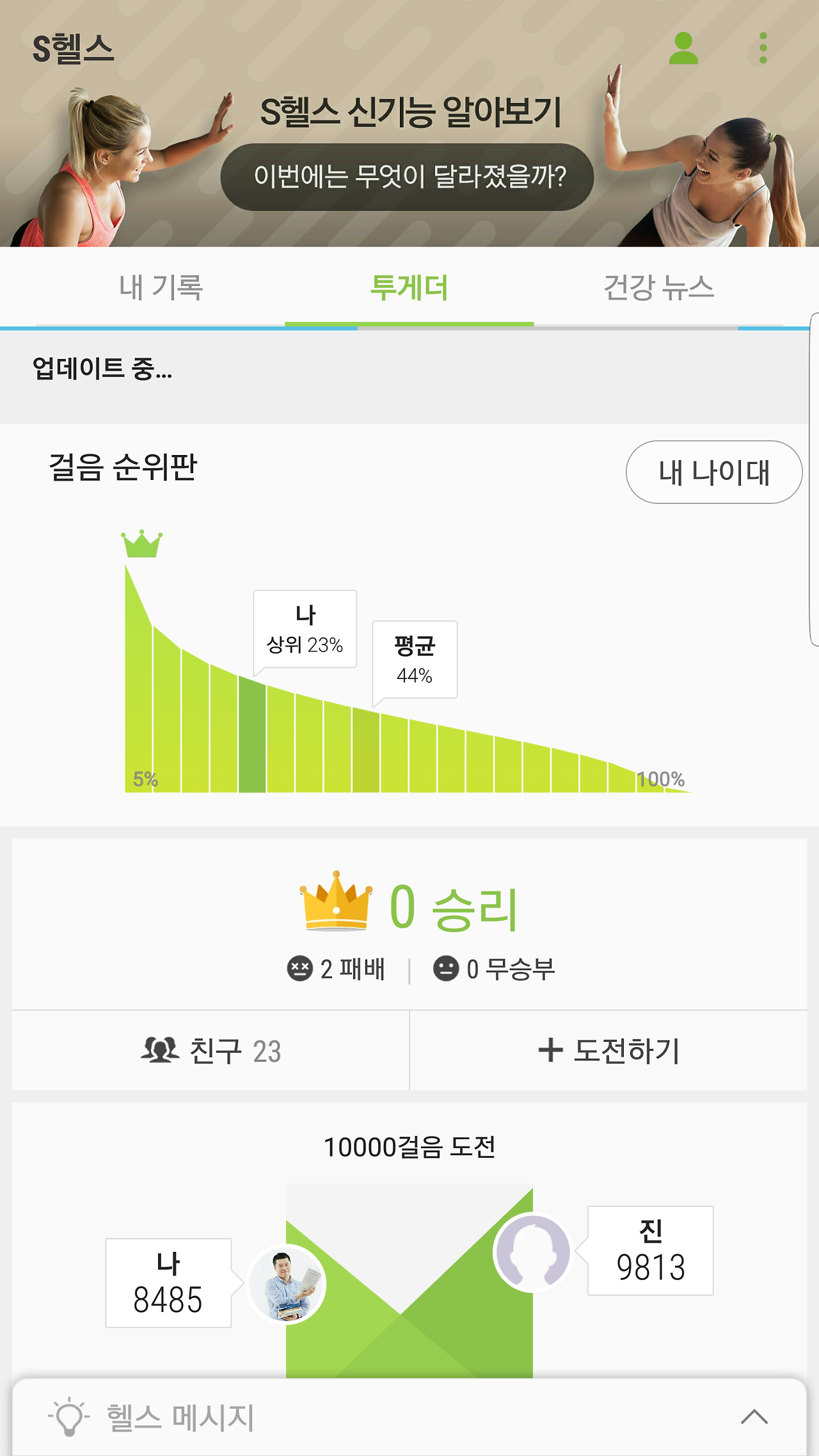Tap the 내 나이대 button

click(x=713, y=472)
